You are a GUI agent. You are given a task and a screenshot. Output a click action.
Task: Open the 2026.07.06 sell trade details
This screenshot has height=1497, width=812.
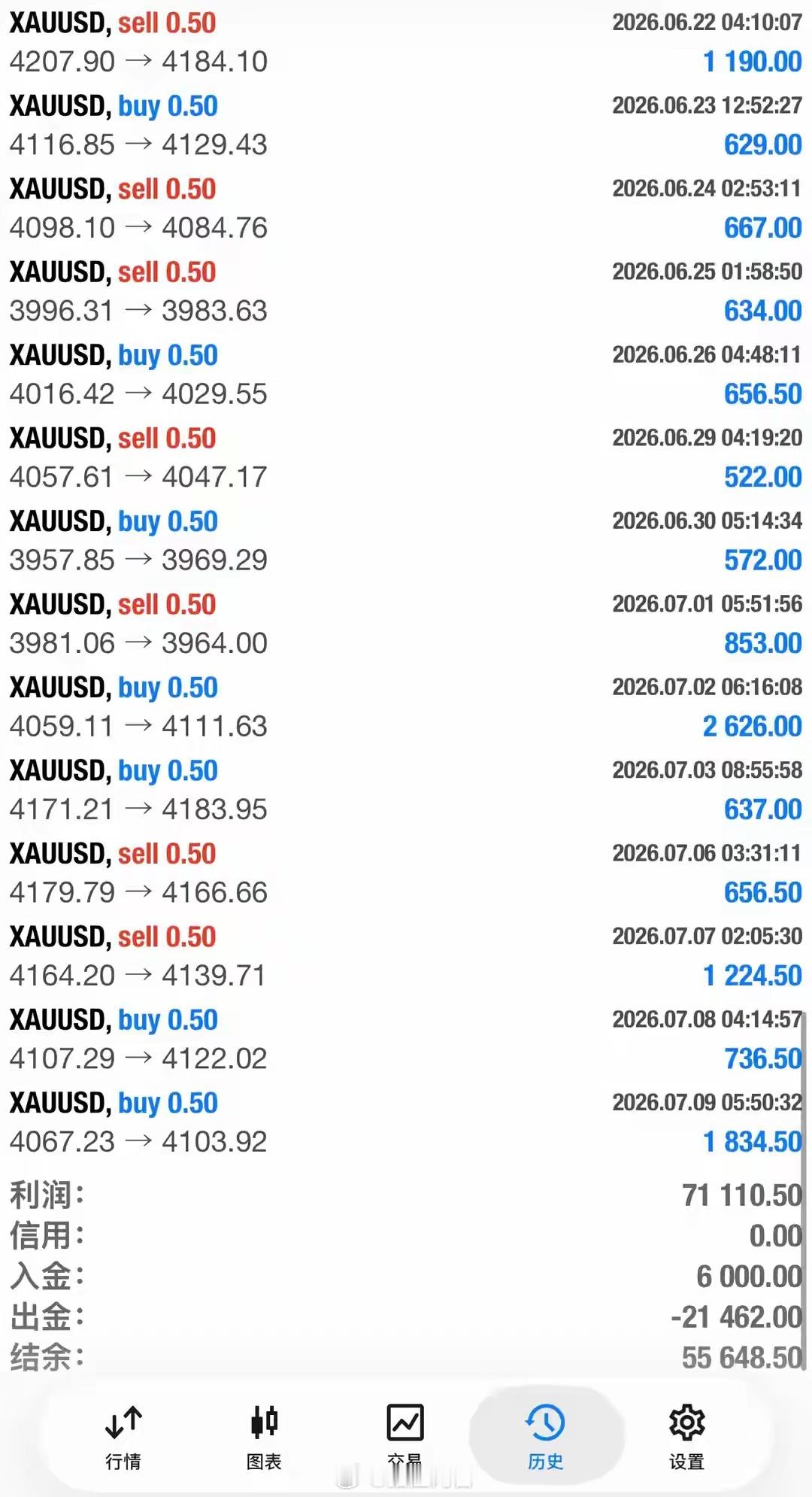tap(406, 873)
